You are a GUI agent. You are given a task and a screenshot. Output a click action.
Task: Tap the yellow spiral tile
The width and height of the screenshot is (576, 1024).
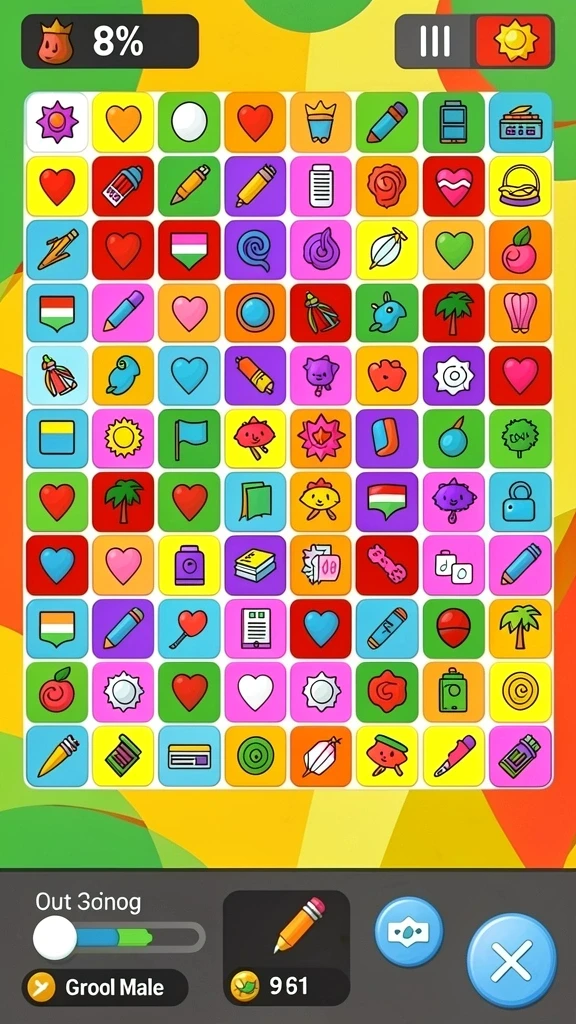[x=520, y=692]
